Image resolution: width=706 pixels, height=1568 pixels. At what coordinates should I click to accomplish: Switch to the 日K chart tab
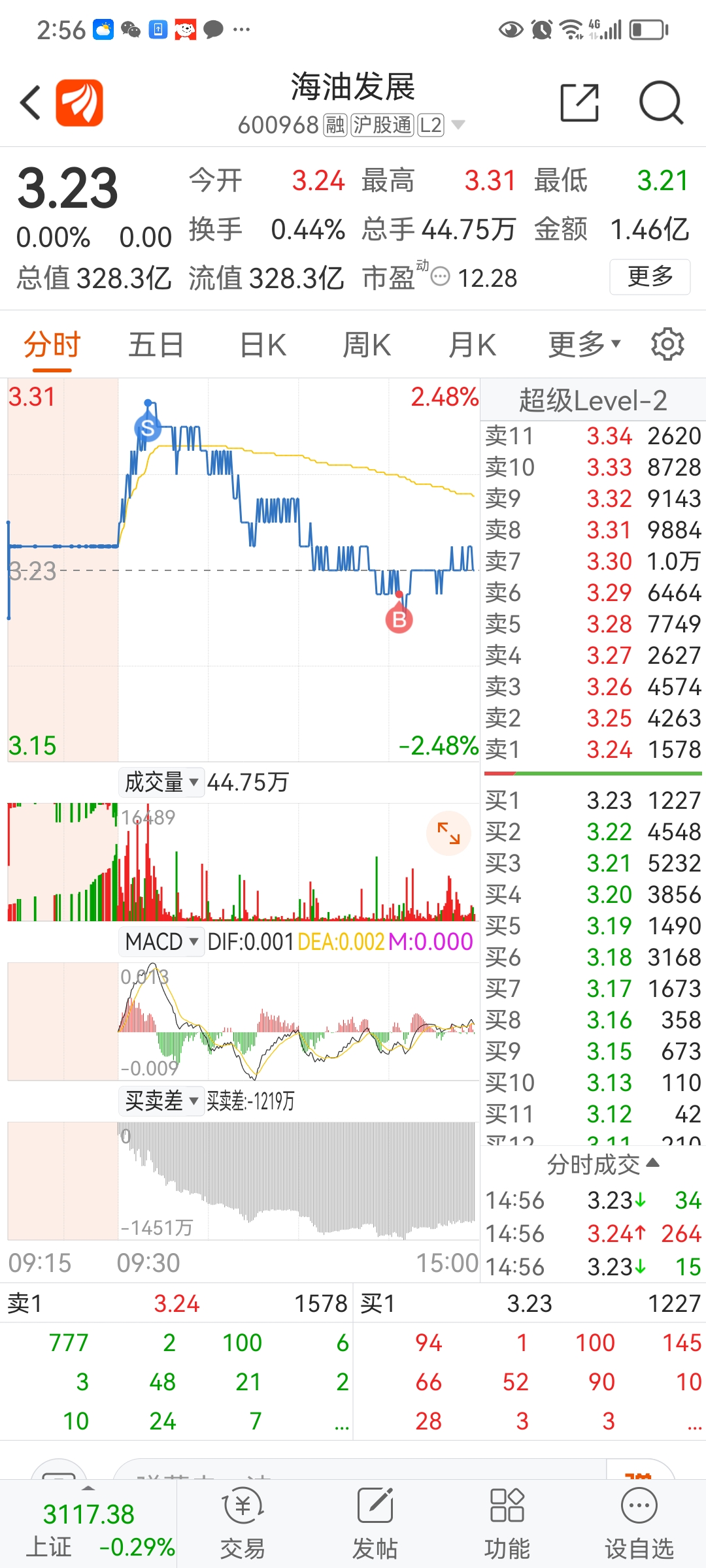click(263, 345)
